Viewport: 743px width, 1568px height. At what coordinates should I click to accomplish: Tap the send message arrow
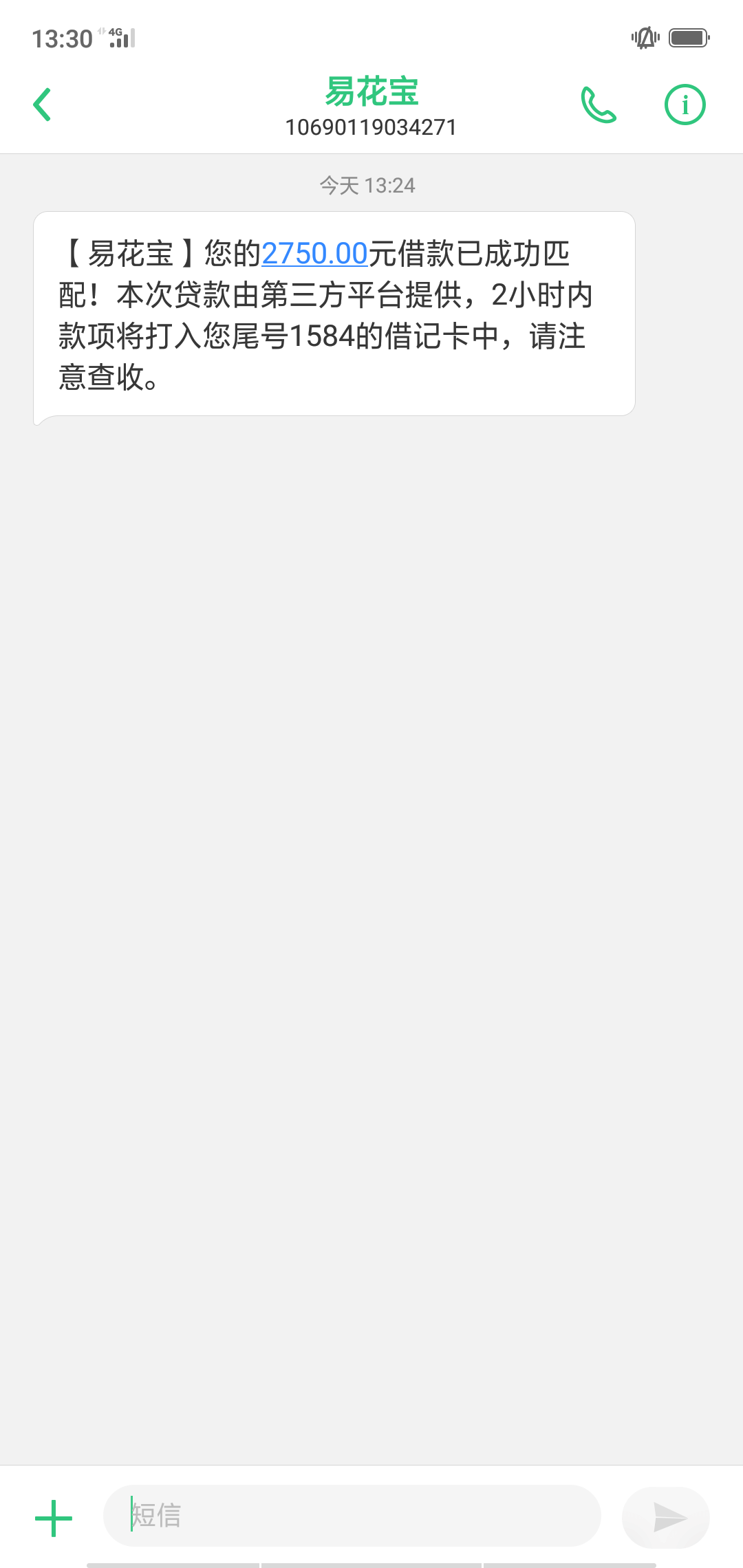[665, 1518]
